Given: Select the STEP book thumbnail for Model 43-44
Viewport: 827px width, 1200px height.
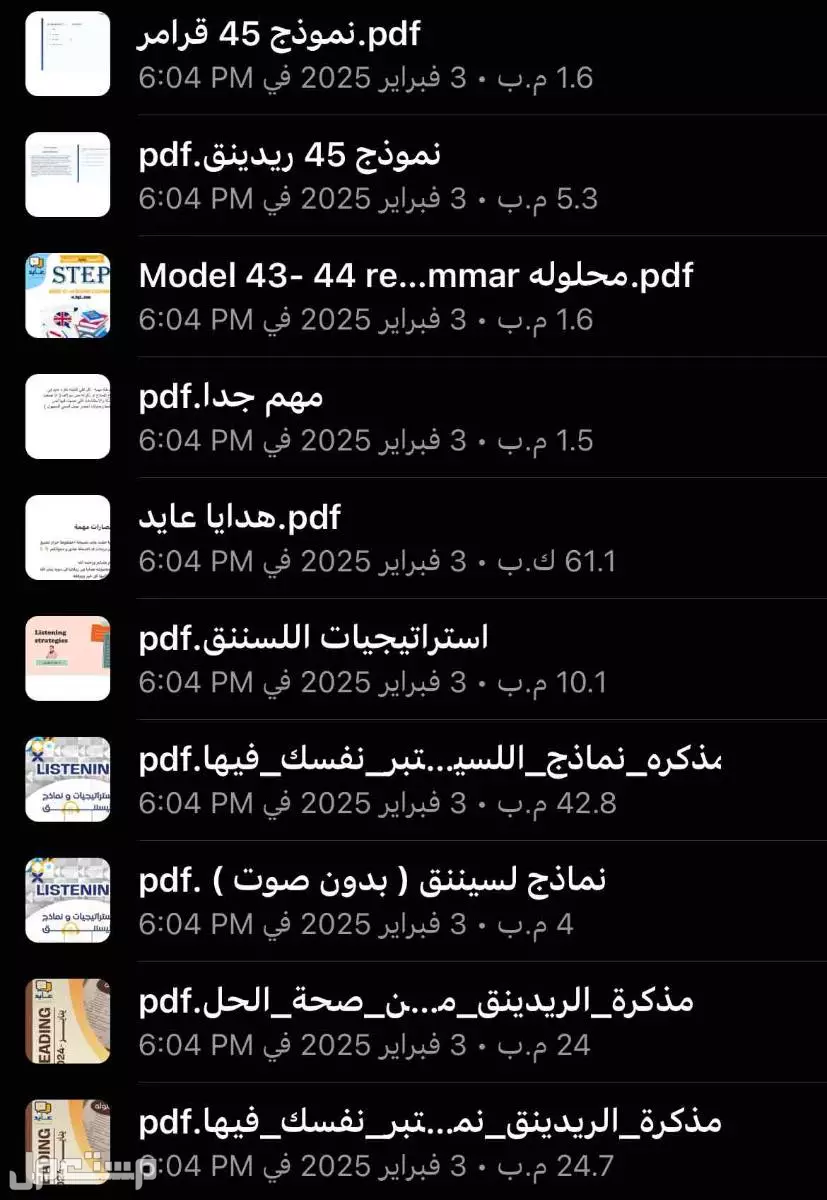Looking at the screenshot, I should (x=67, y=295).
